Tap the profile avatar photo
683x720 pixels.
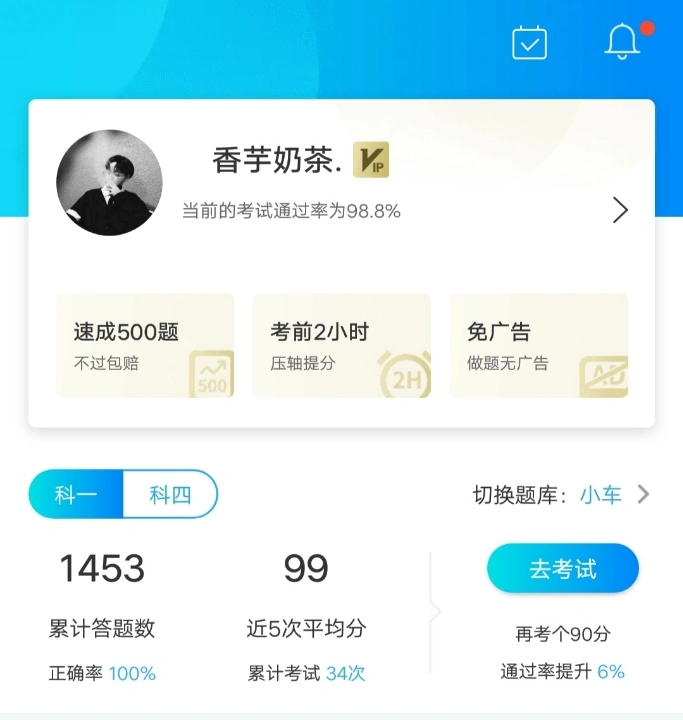[x=109, y=182]
